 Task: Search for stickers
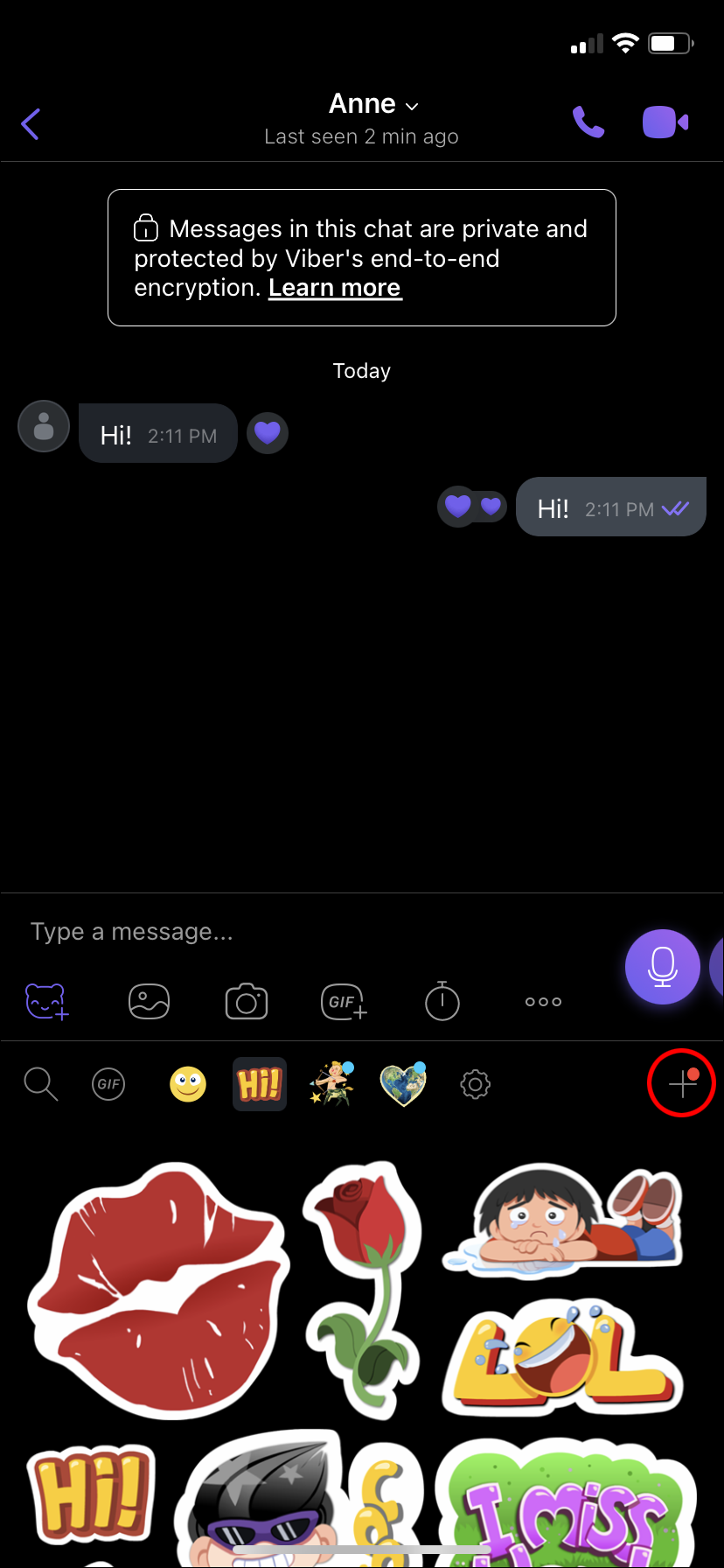(40, 1084)
